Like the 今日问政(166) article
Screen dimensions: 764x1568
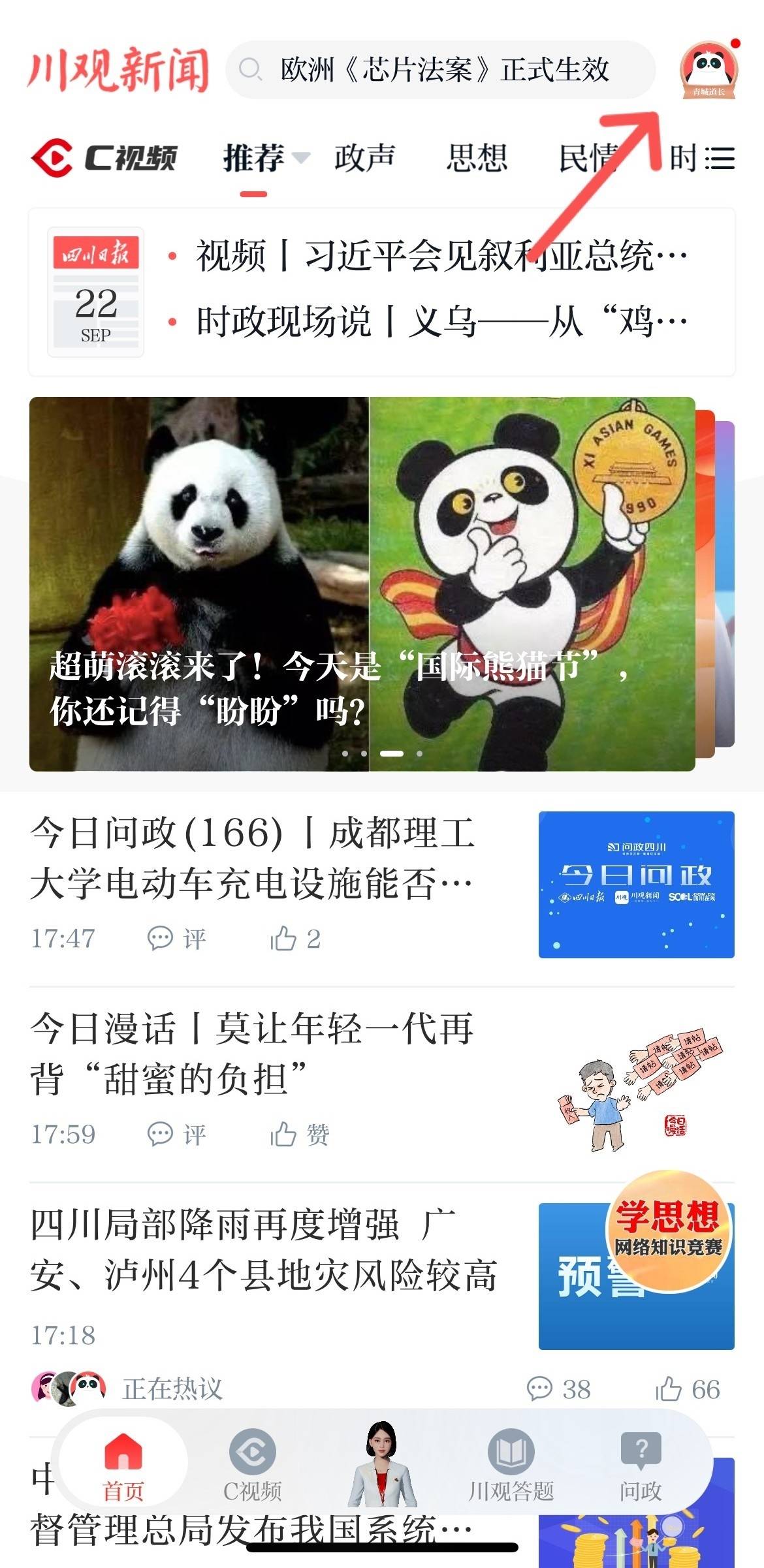[295, 939]
